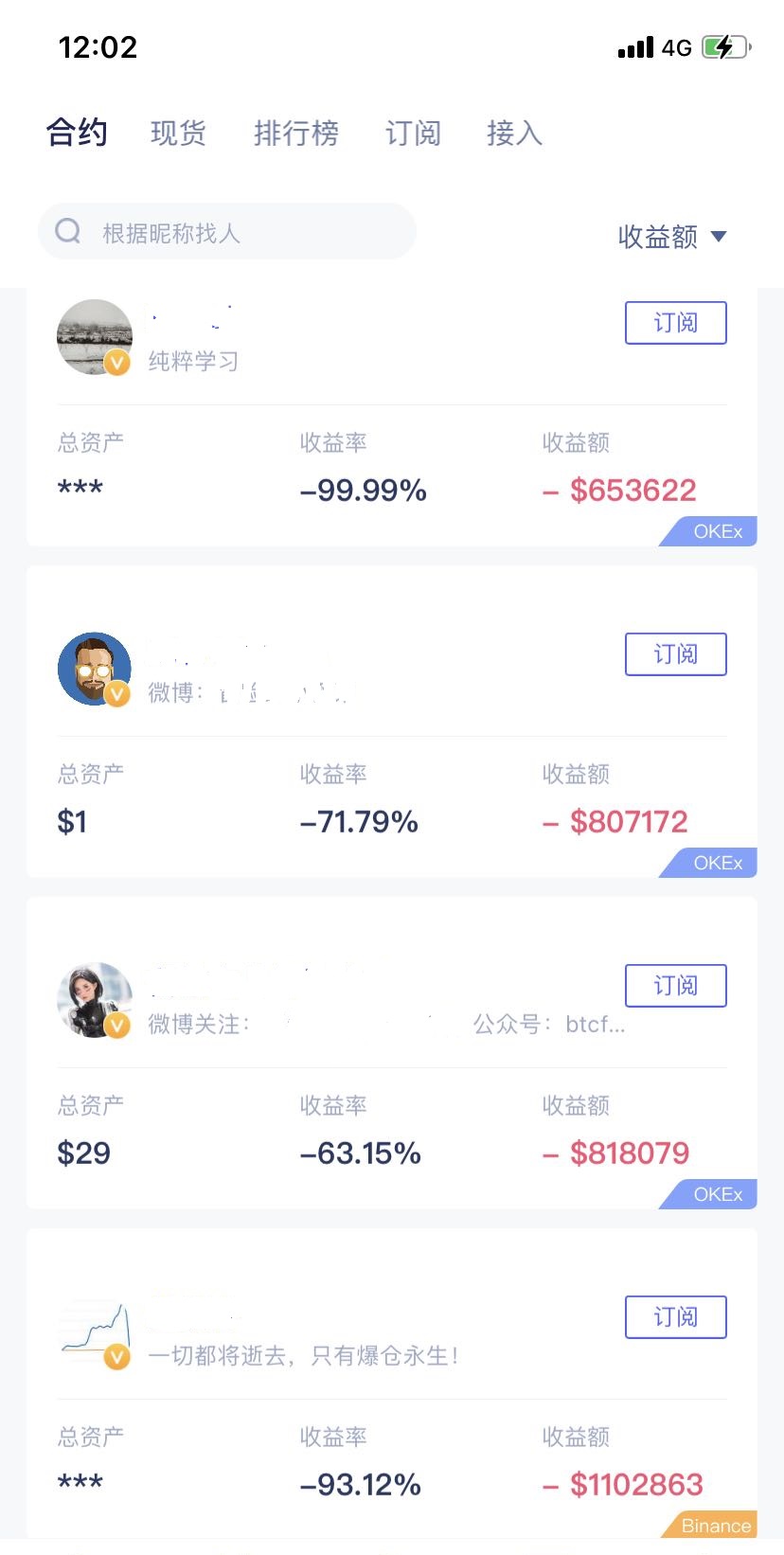Open the trader card with -$807172 收益额
This screenshot has width=784, height=1555.
coord(392,722)
